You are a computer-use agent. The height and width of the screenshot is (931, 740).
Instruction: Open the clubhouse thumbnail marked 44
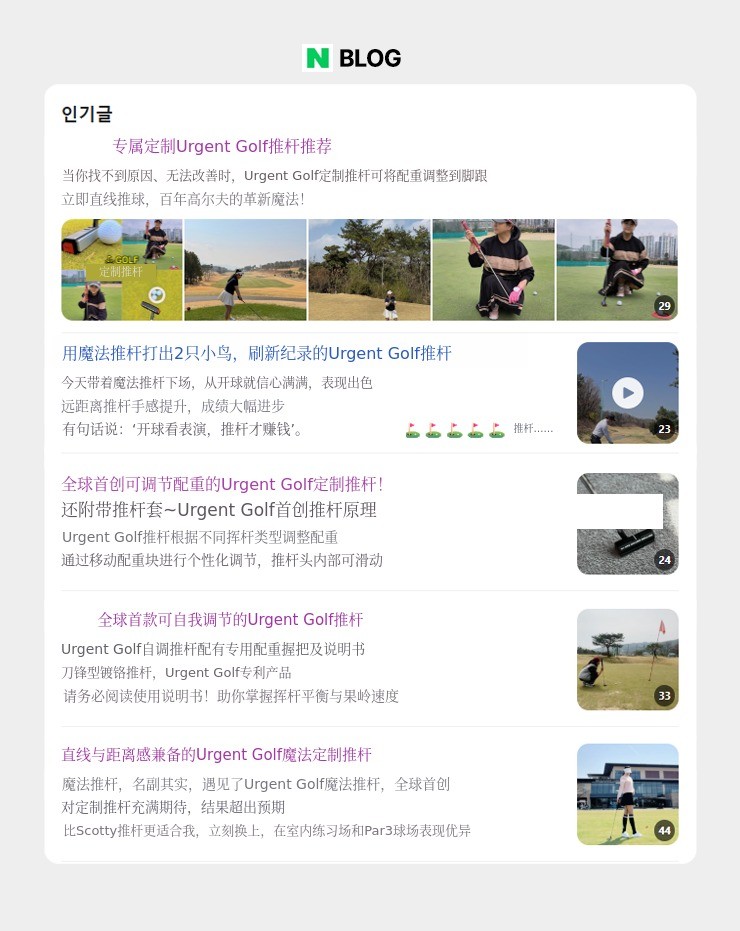[627, 794]
